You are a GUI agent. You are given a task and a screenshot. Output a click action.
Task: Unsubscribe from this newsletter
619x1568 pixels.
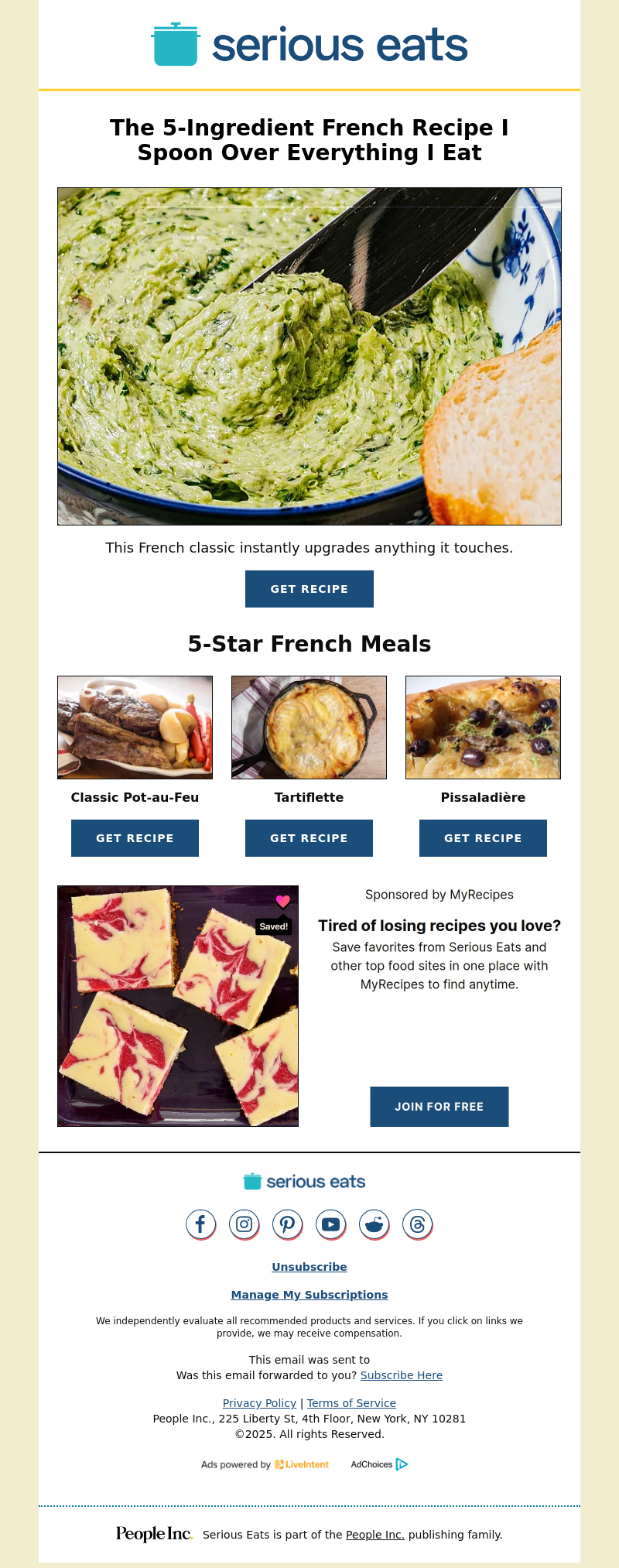[x=309, y=1267]
